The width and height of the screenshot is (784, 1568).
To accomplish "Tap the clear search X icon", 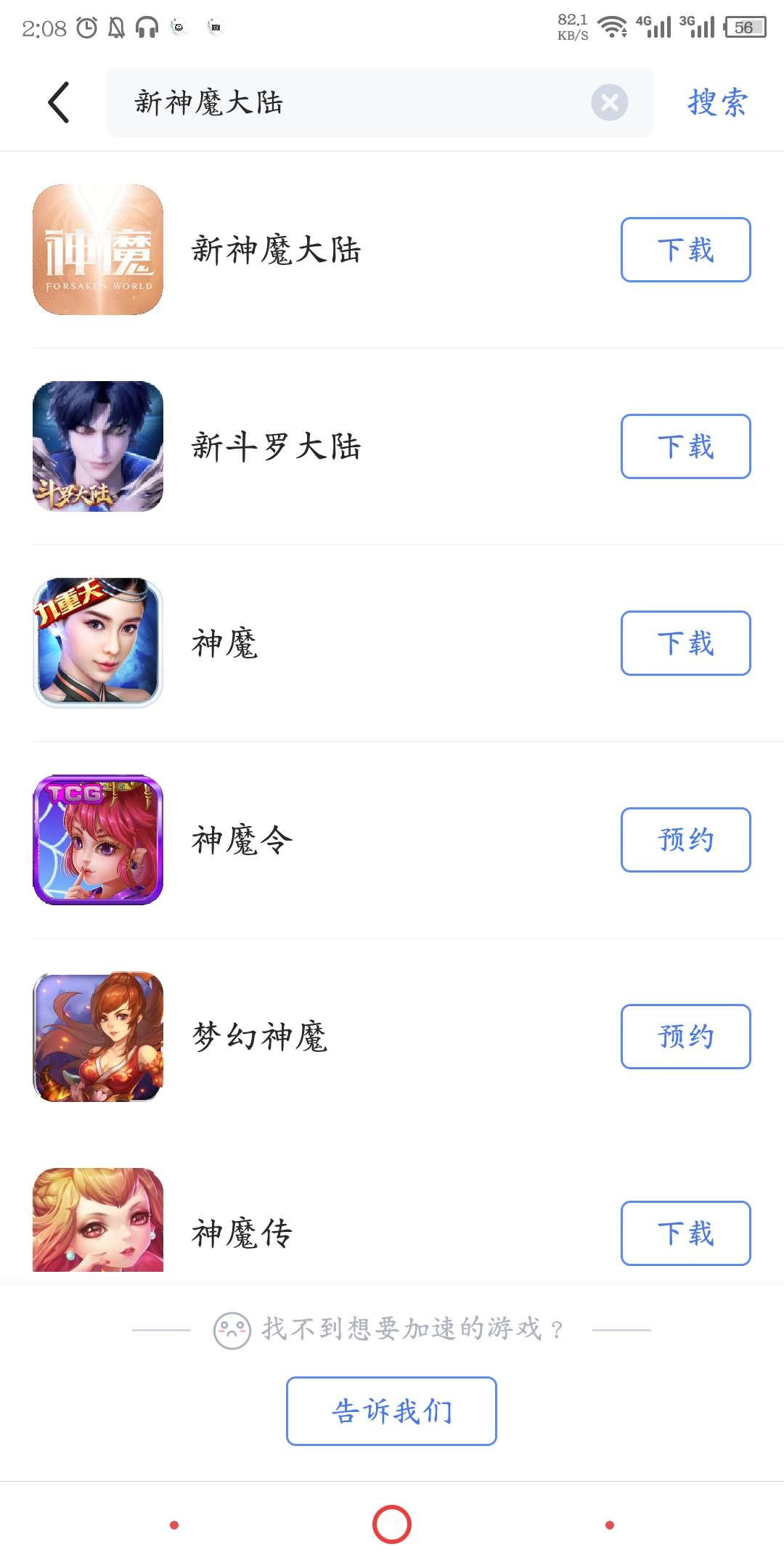I will [x=610, y=103].
